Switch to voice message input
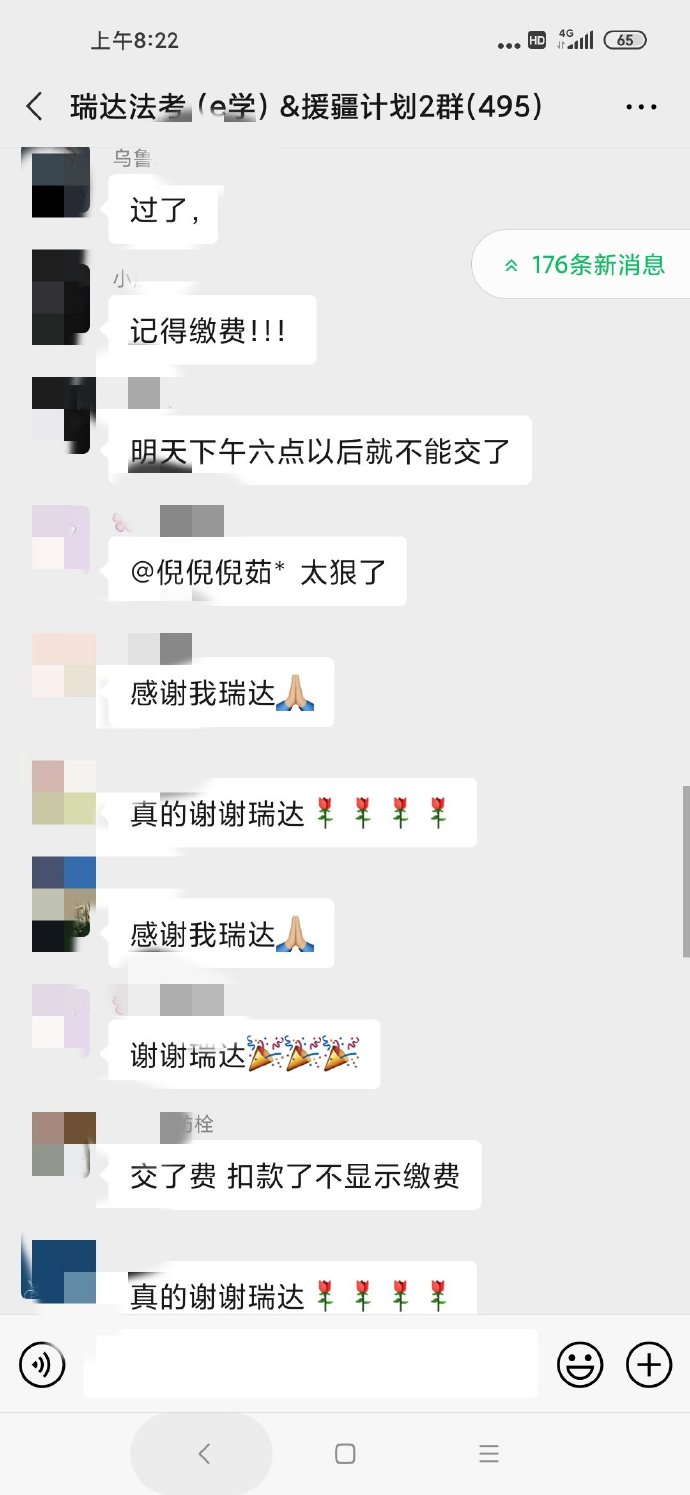Screen dimensions: 690x1495 (x=42, y=1364)
